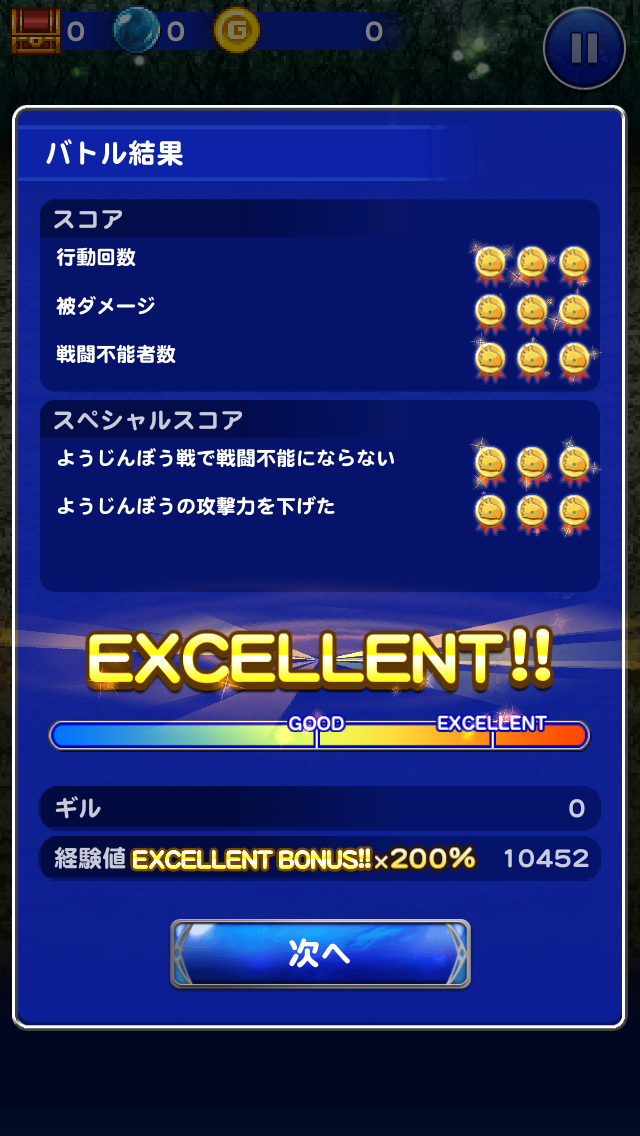The width and height of the screenshot is (640, 1136).
Task: Continue with the 次へ button
Action: coord(320,953)
